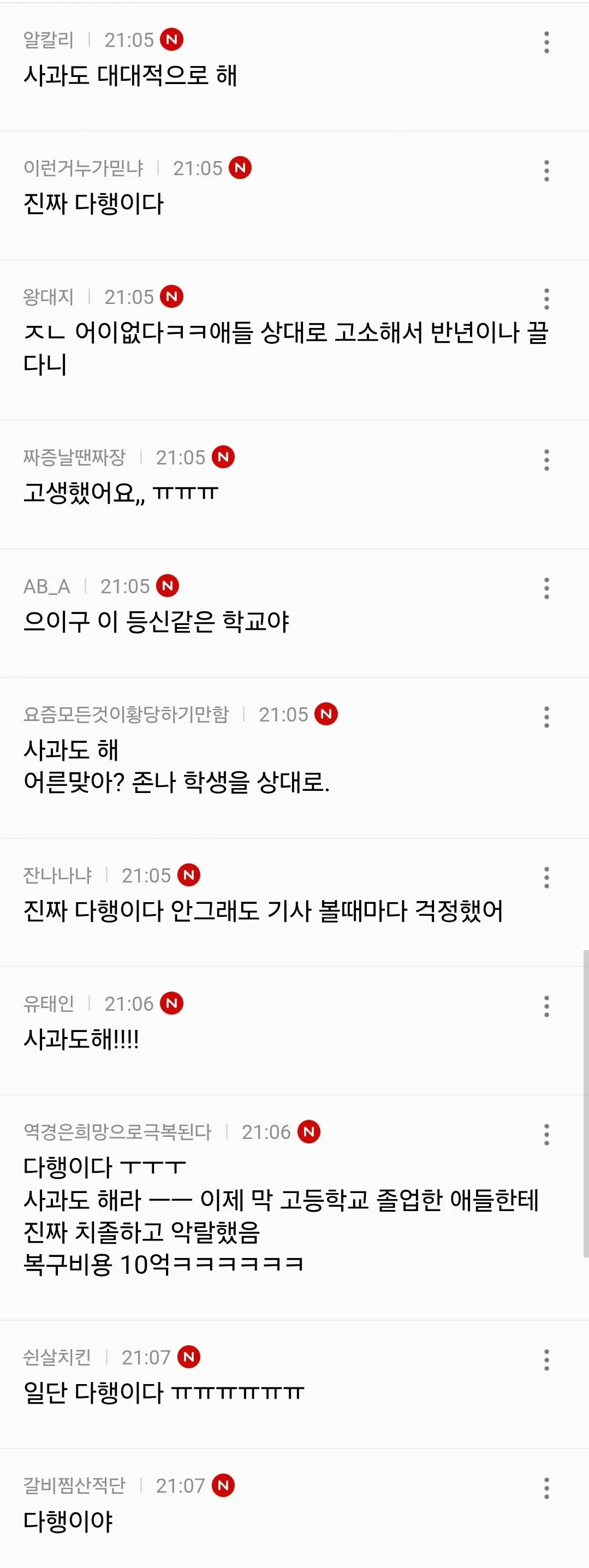The height and width of the screenshot is (1568, 589).
Task: Open the three-dot menu on 갈비찜산적단's comment
Action: tap(546, 1488)
